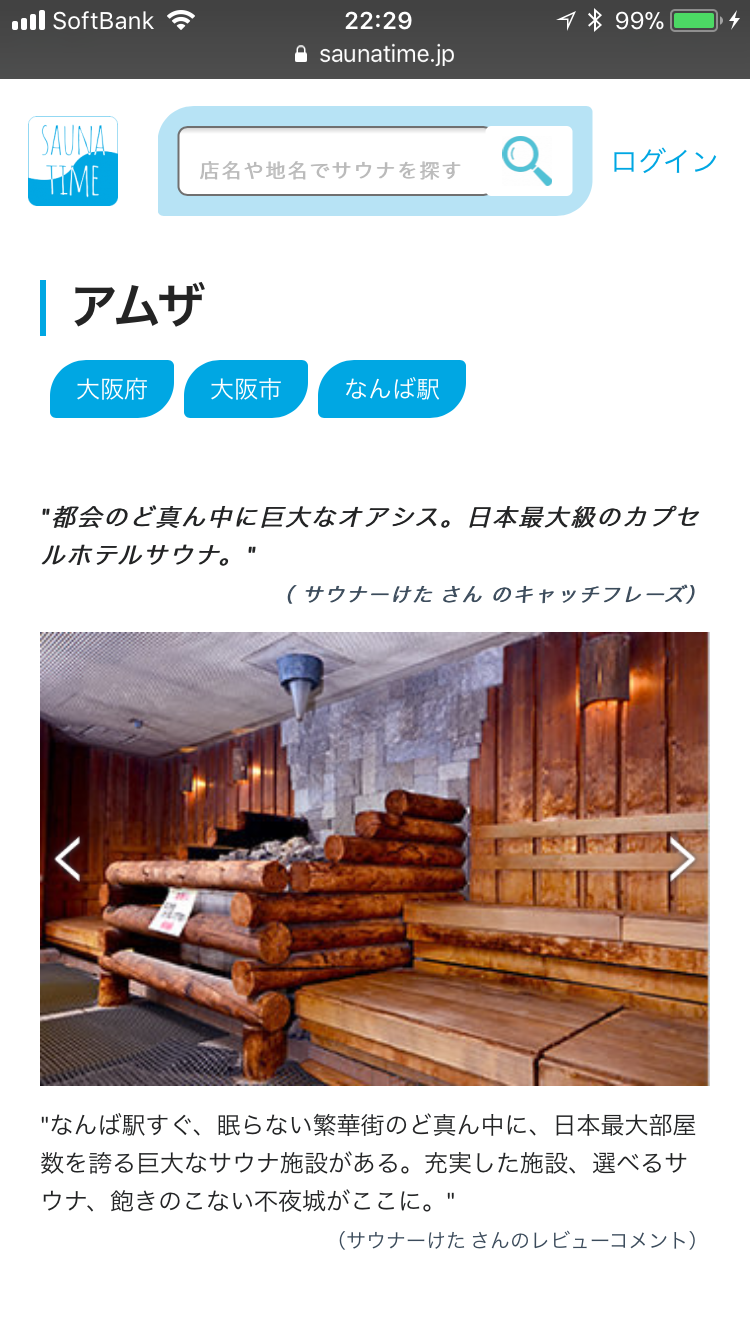Show the previous sauna photo

(67, 859)
